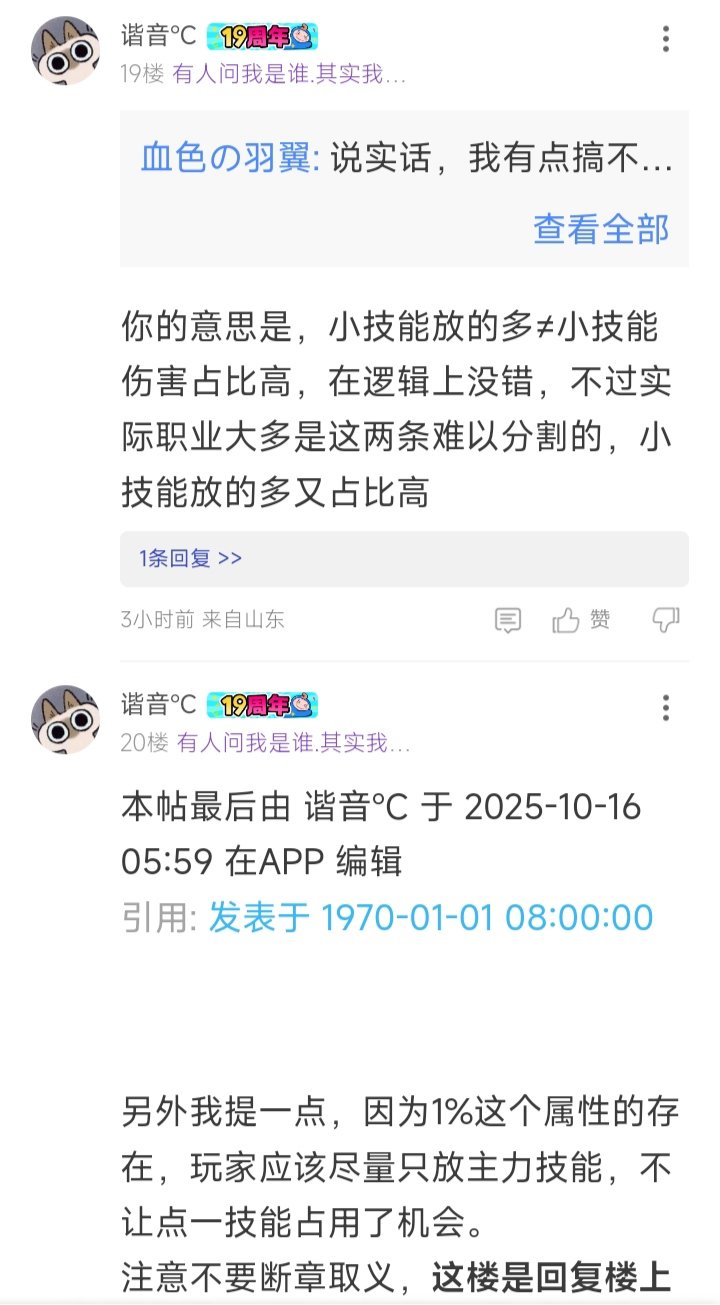Open 谐音°C avatar on the 20楼 post
720x1305 pixels.
click(x=66, y=719)
